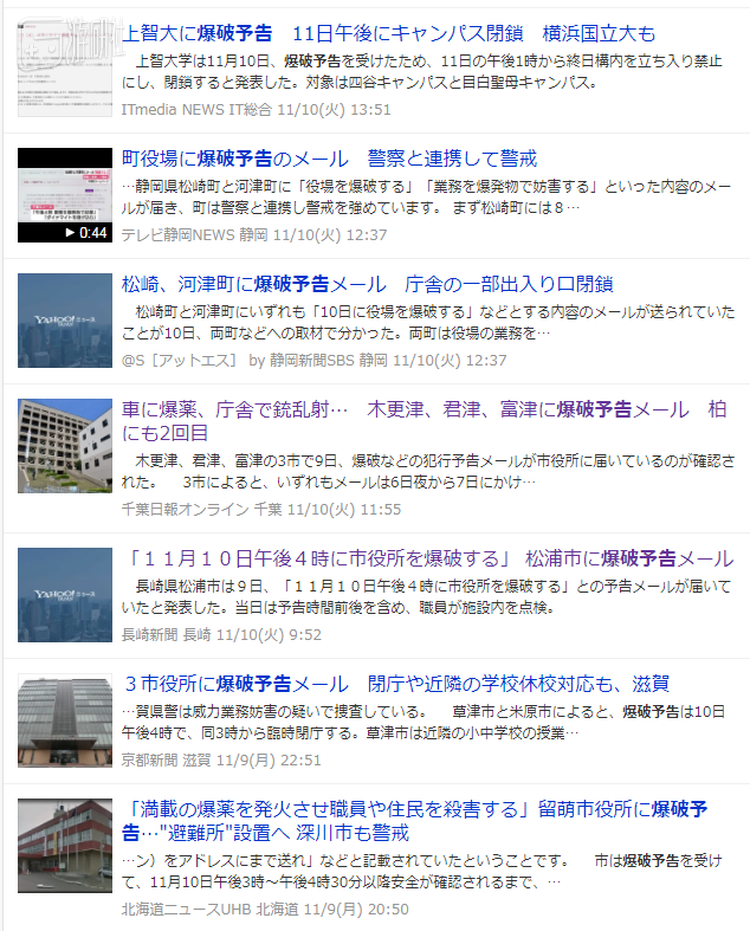Open the ３市役所に爆破予告メール 滋賀 headline
This screenshot has height=931, width=750.
tap(395, 684)
